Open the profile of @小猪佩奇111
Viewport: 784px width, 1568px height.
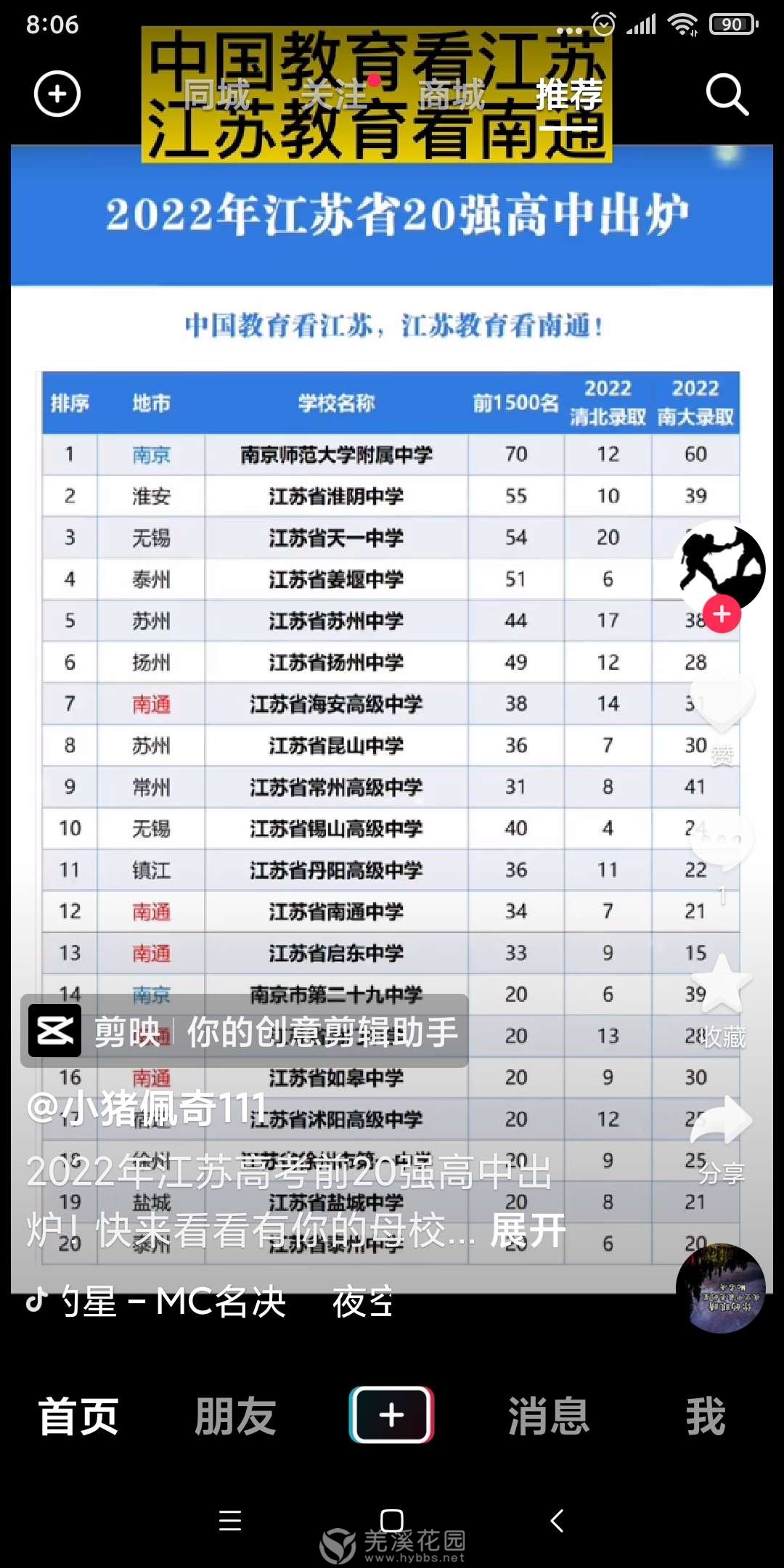point(147,1108)
